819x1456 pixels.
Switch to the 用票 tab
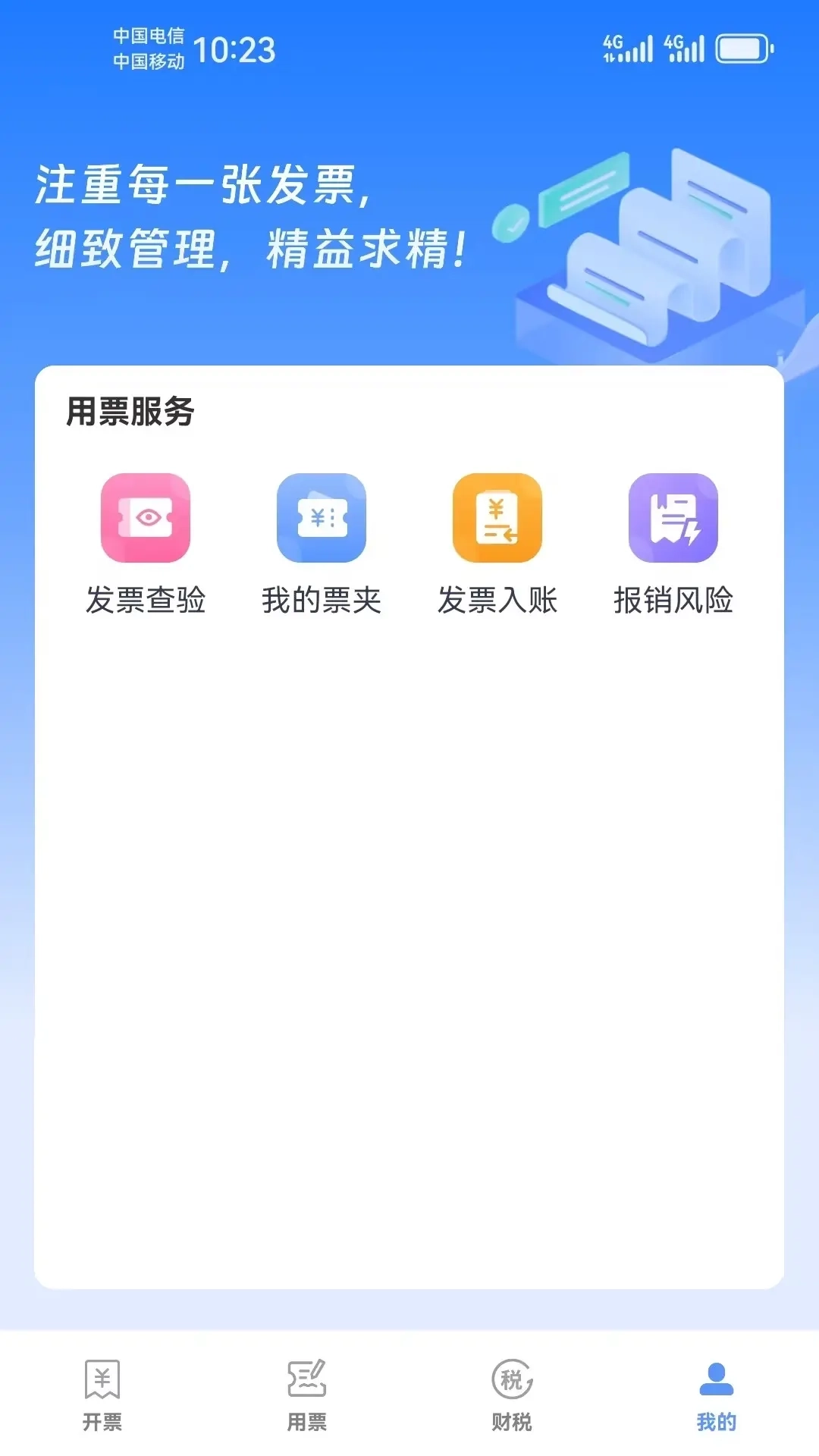[x=308, y=1399]
